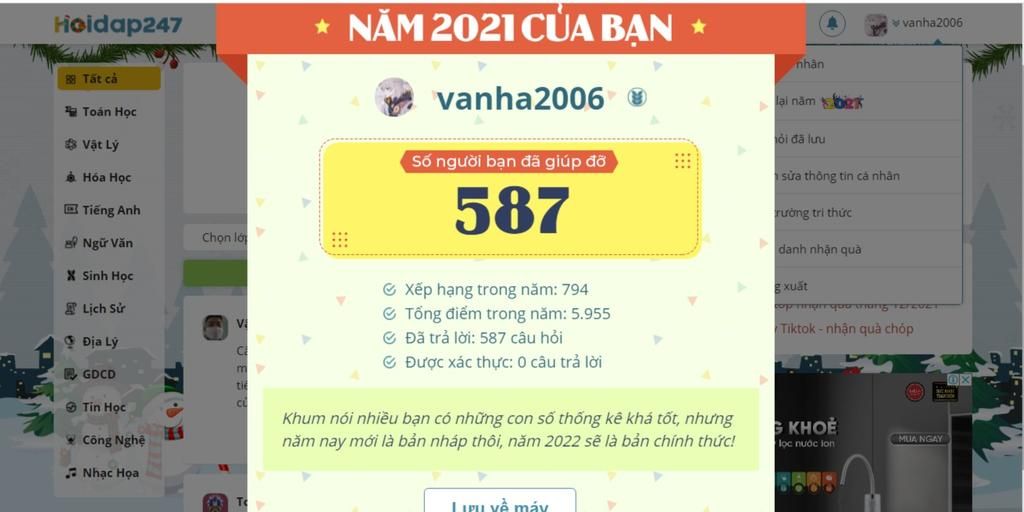Open the vanha2006 account menu
The width and height of the screenshot is (1024, 512).
(914, 23)
